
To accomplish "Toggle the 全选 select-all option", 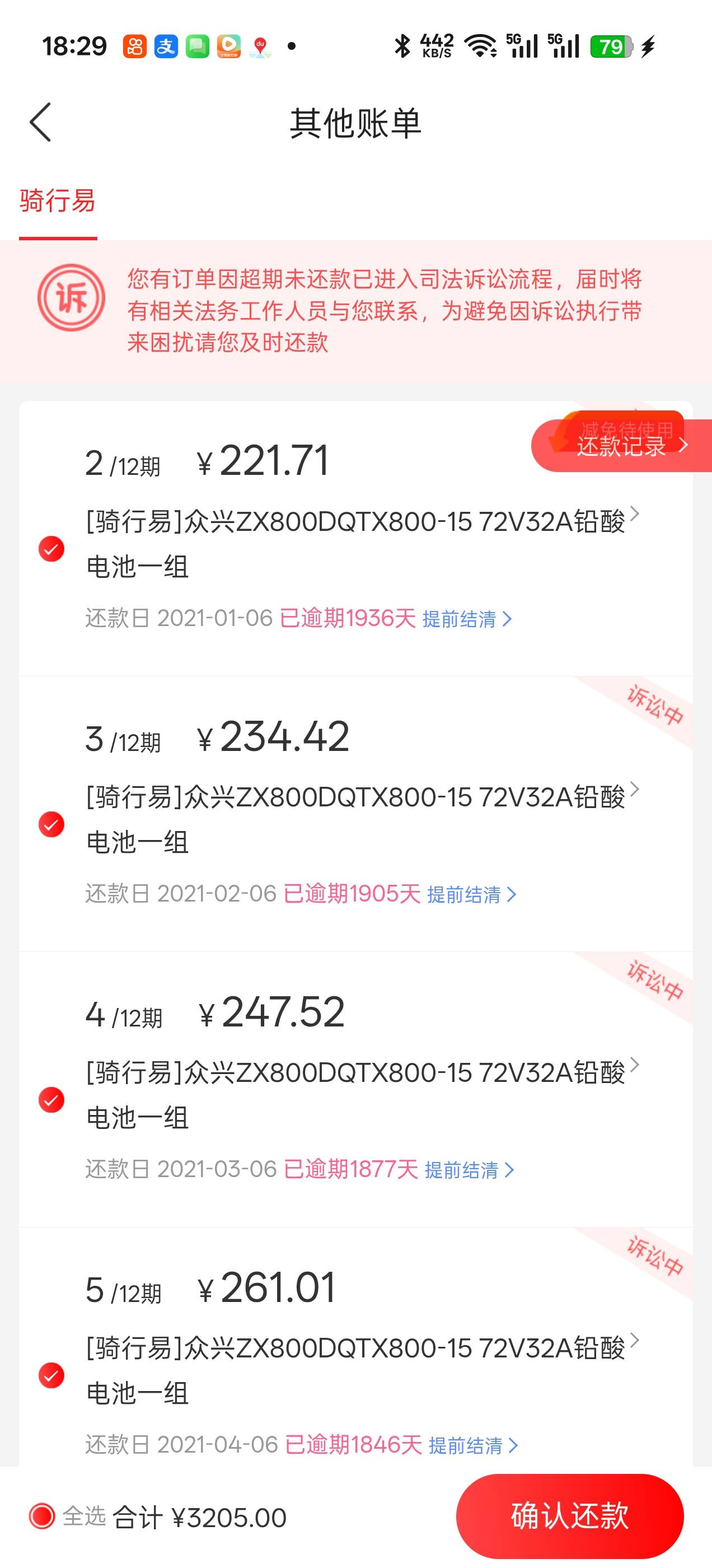I will pyautogui.click(x=43, y=1516).
